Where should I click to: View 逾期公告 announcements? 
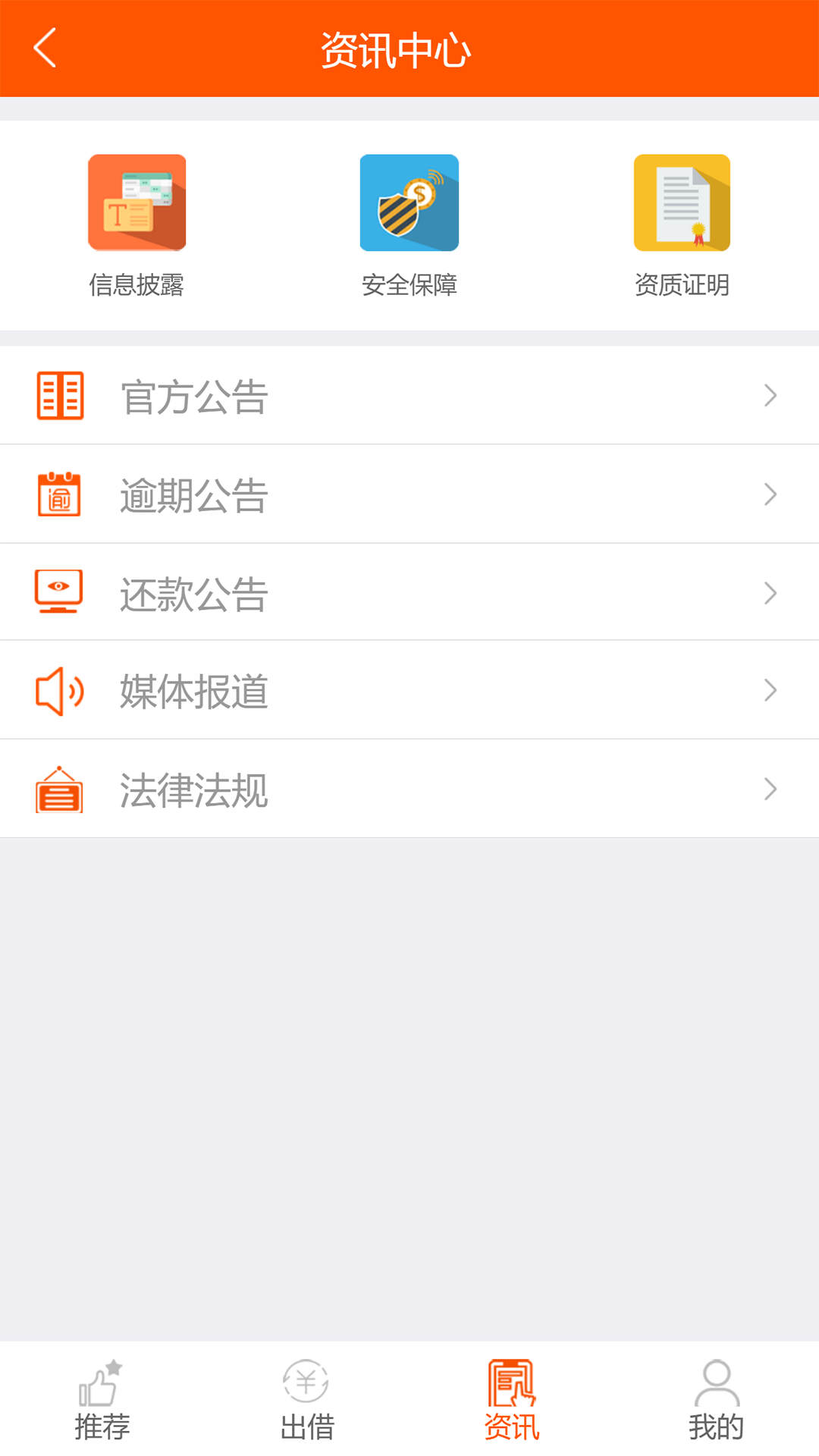coord(409,494)
